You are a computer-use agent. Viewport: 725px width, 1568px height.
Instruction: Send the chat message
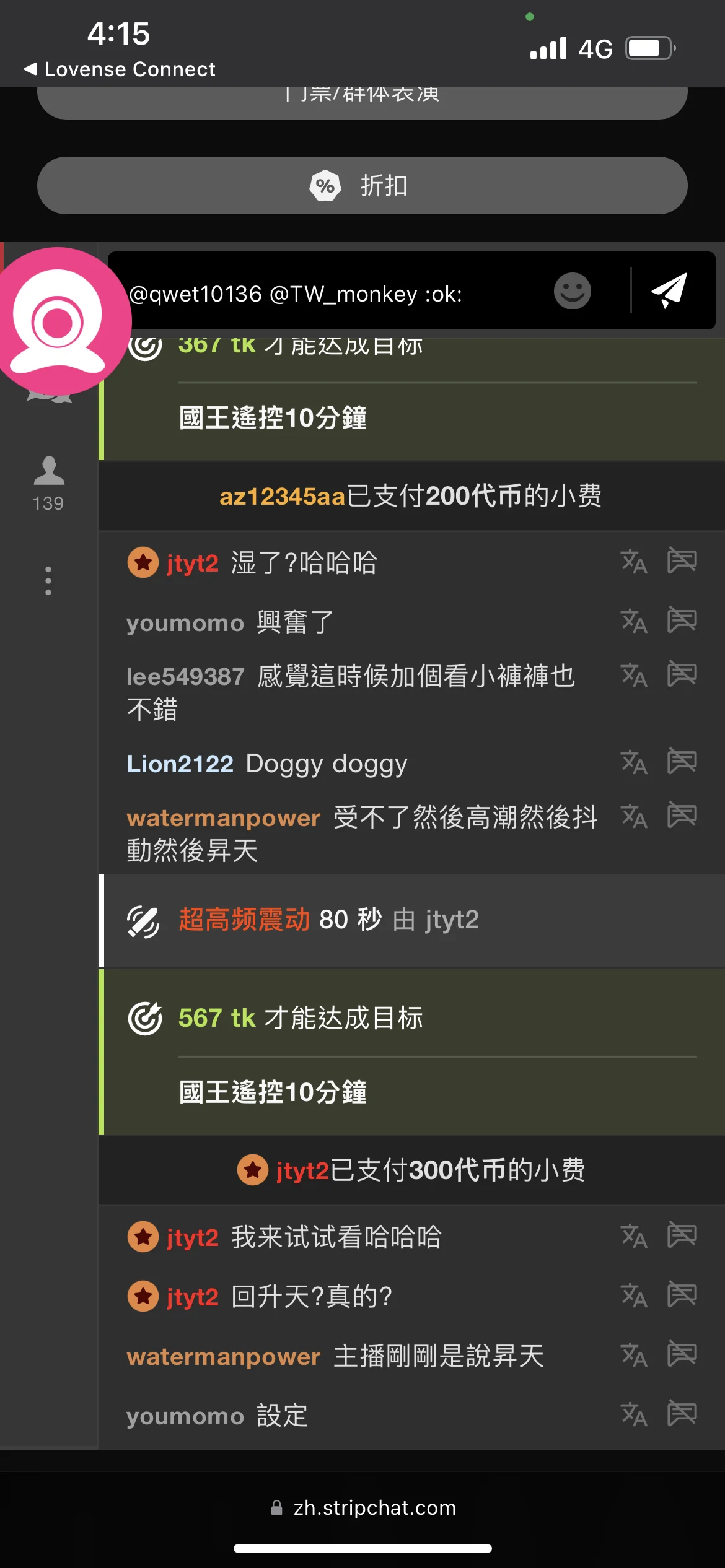(670, 290)
